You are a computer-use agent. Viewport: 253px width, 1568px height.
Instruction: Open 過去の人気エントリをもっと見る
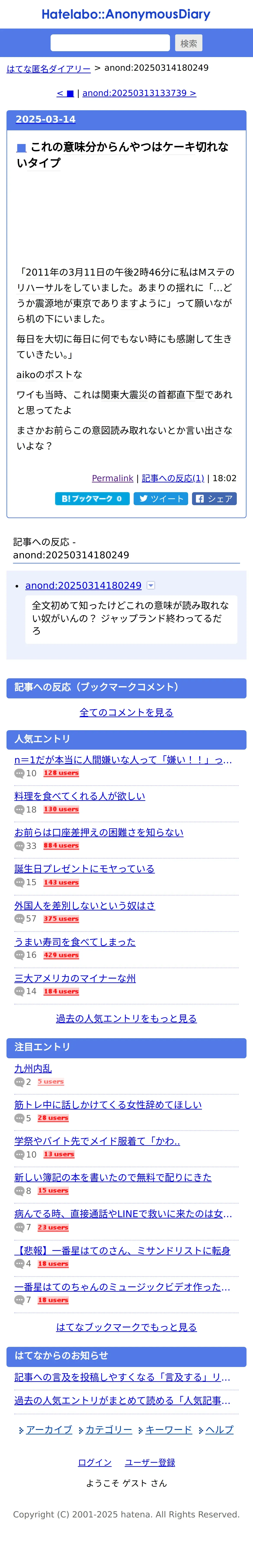click(126, 1018)
